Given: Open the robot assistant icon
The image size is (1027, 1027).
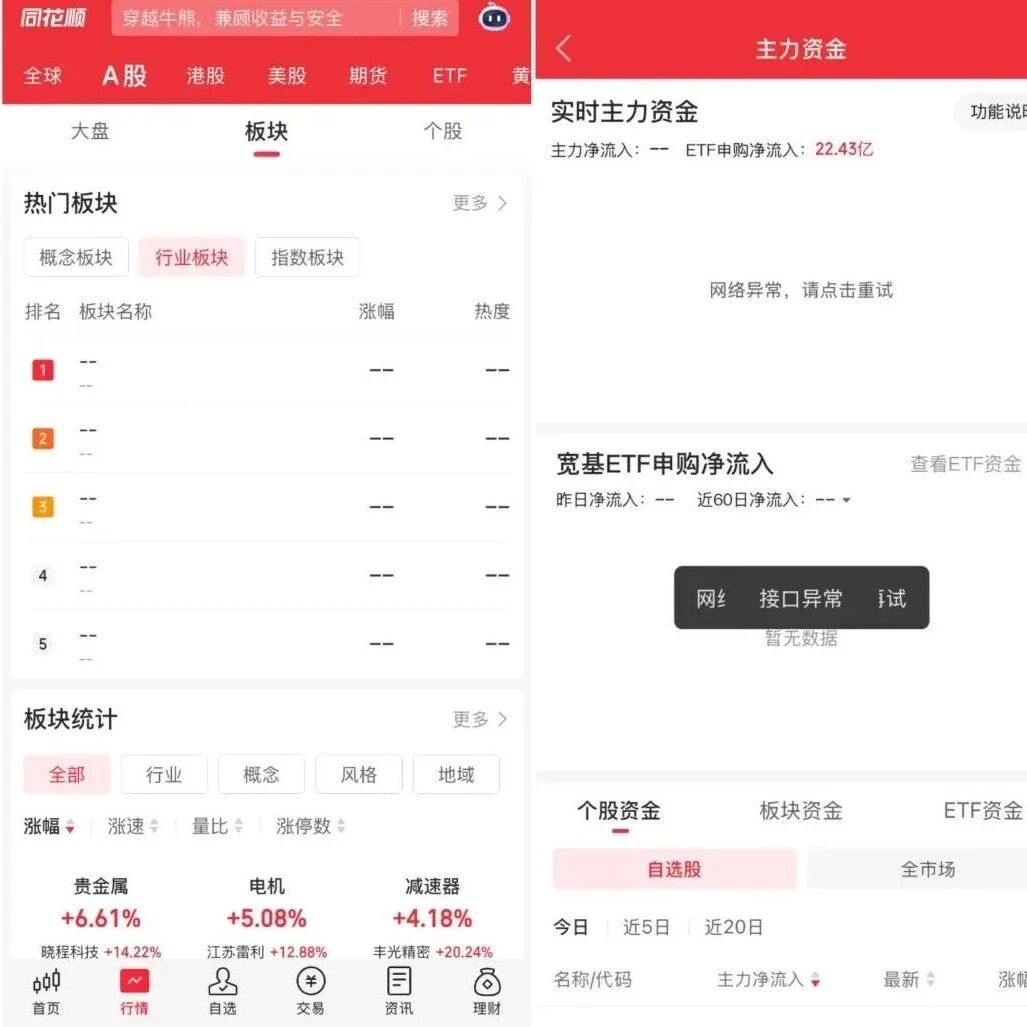Looking at the screenshot, I should (x=495, y=18).
